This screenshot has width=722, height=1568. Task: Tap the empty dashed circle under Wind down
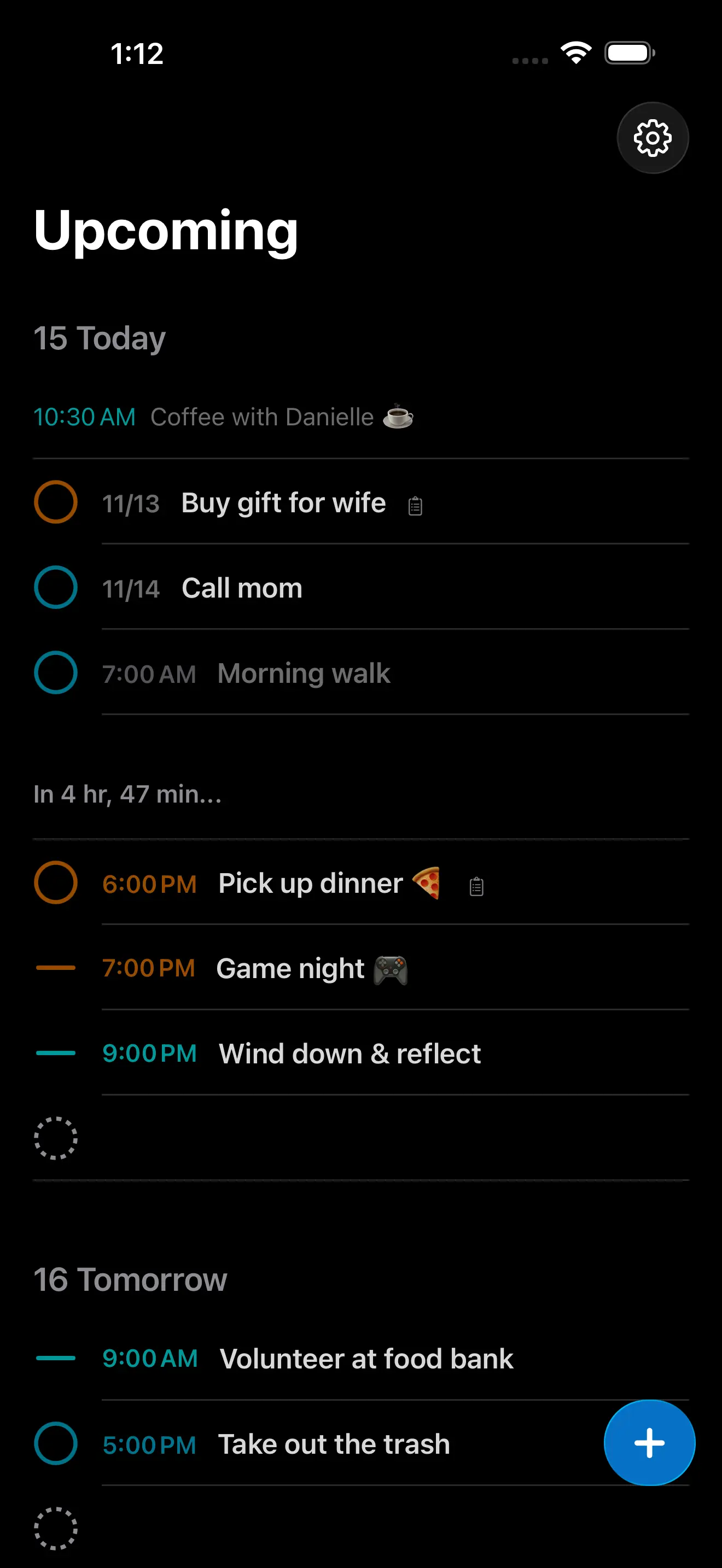pos(55,1138)
